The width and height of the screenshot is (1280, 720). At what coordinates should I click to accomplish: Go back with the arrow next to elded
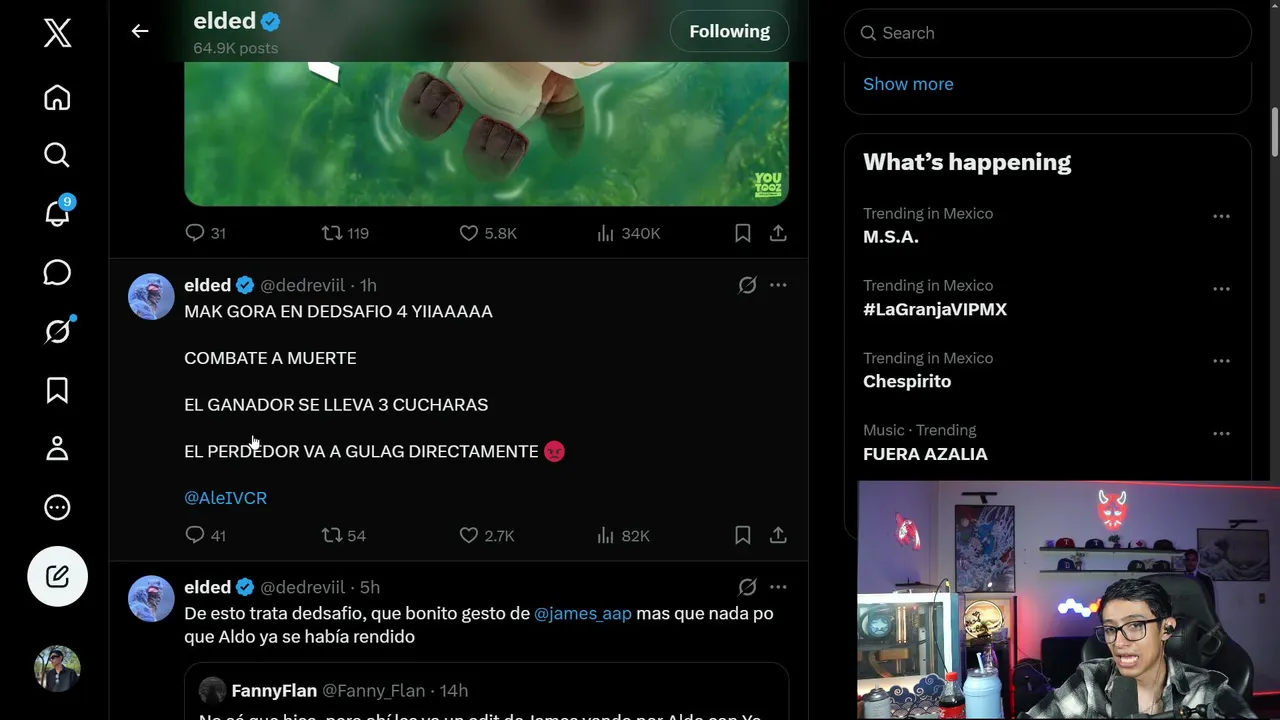(140, 31)
